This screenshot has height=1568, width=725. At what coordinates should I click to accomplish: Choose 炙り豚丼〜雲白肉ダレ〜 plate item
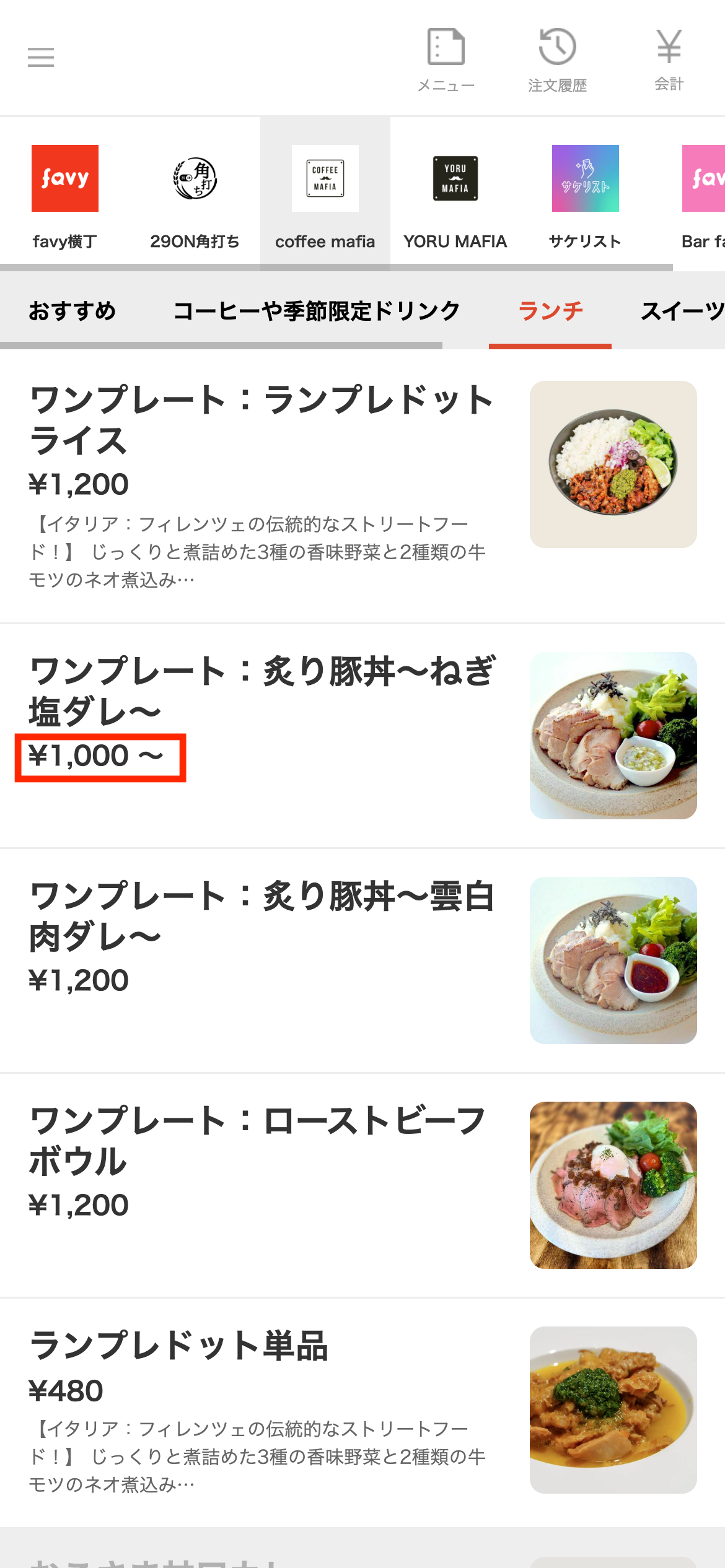(x=261, y=915)
